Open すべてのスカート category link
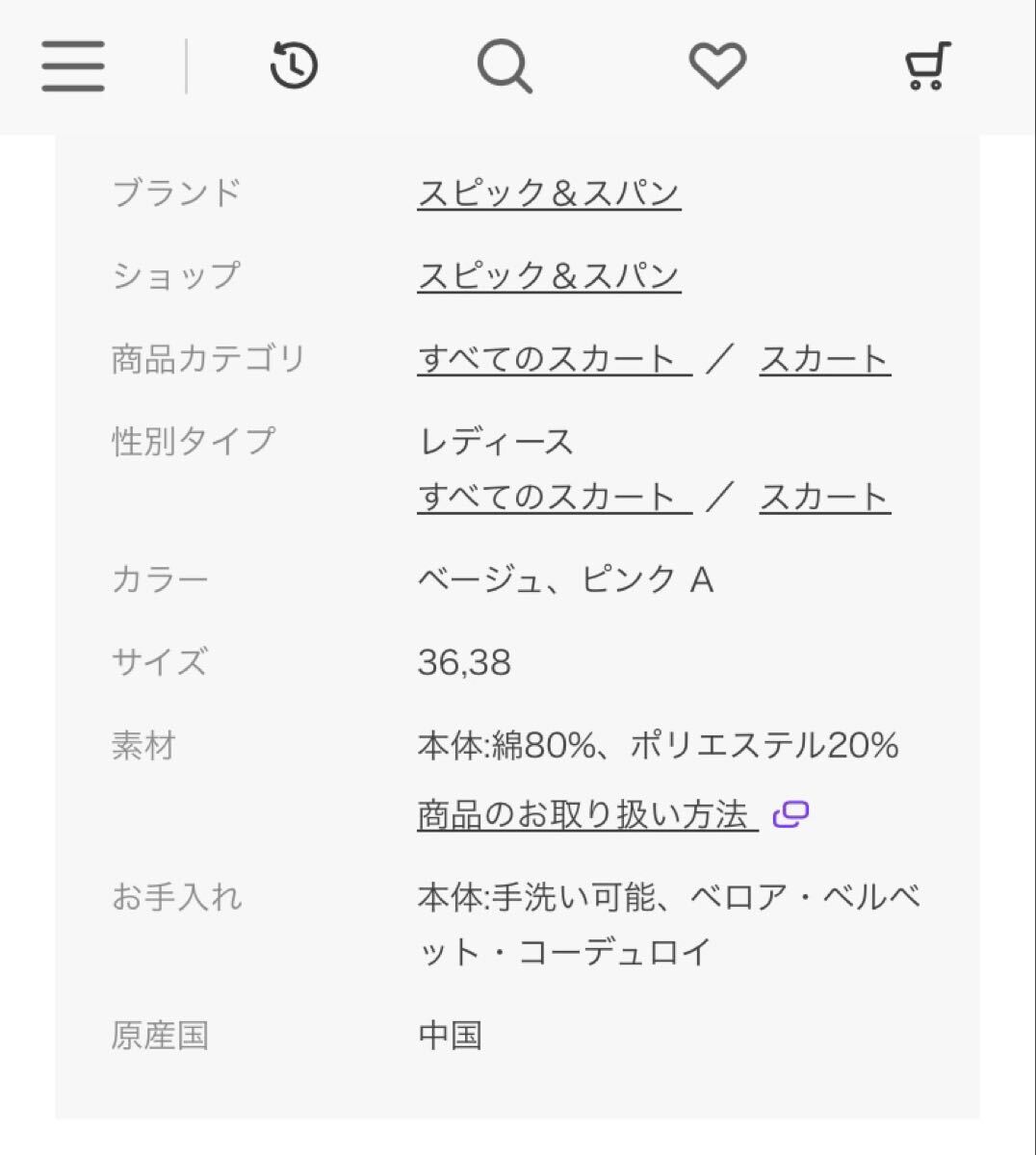This screenshot has width=1036, height=1155. (549, 357)
